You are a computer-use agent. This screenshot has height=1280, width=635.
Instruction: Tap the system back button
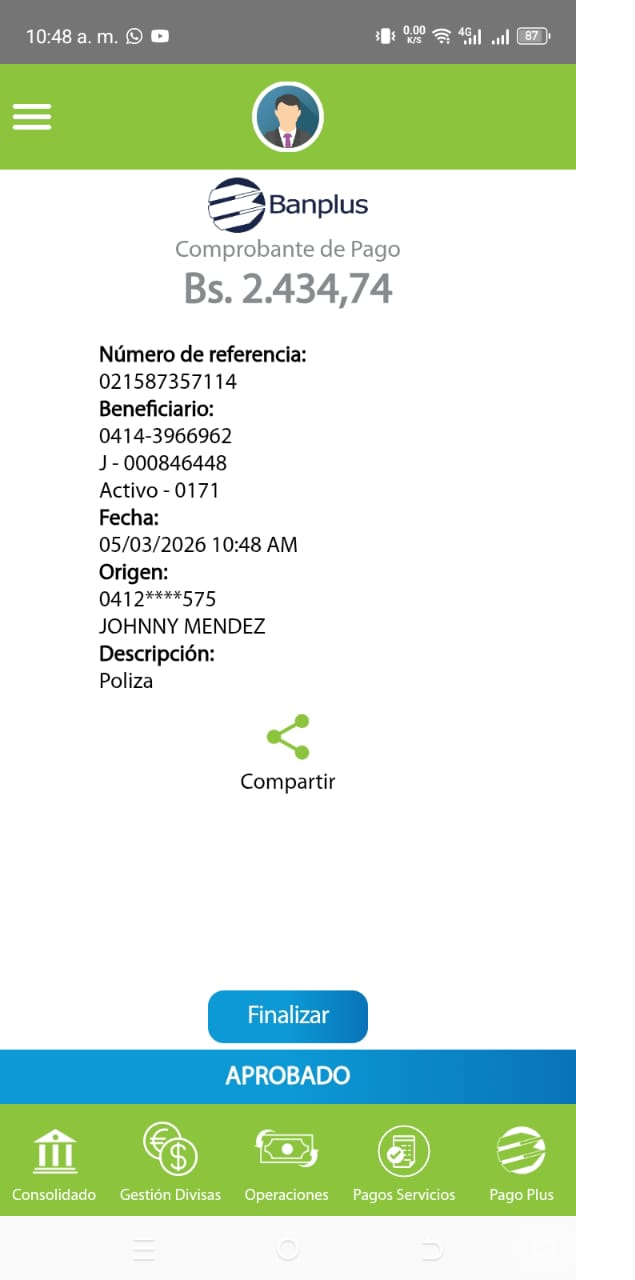tap(432, 1249)
